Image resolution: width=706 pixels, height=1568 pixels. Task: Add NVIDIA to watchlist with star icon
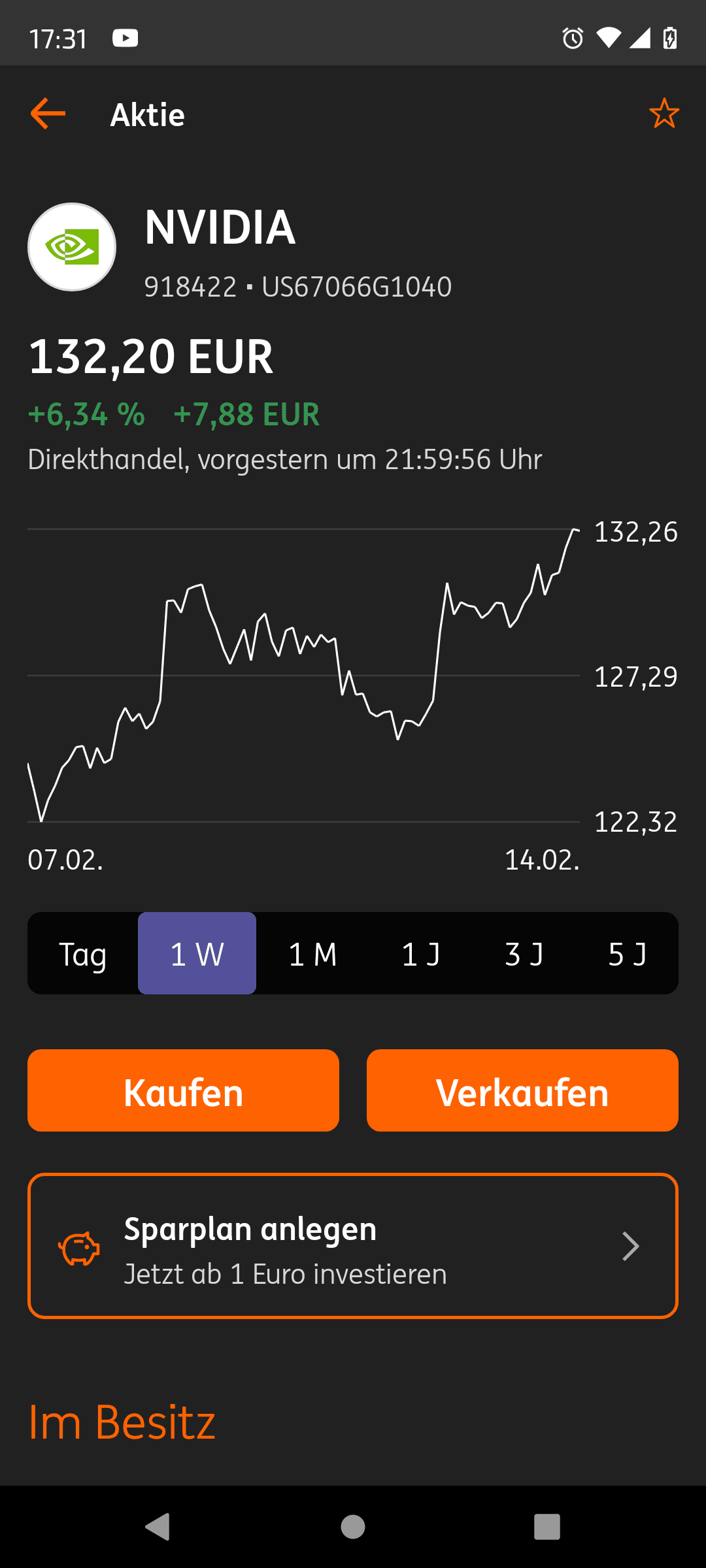(x=664, y=114)
